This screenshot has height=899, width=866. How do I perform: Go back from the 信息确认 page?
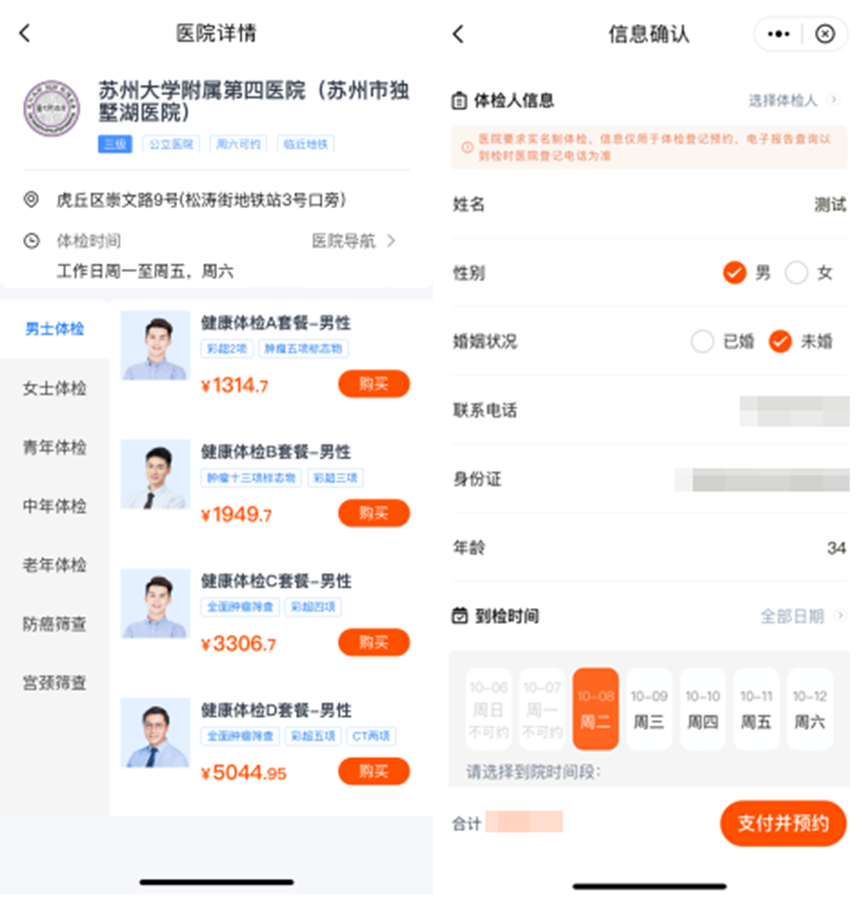pyautogui.click(x=458, y=34)
